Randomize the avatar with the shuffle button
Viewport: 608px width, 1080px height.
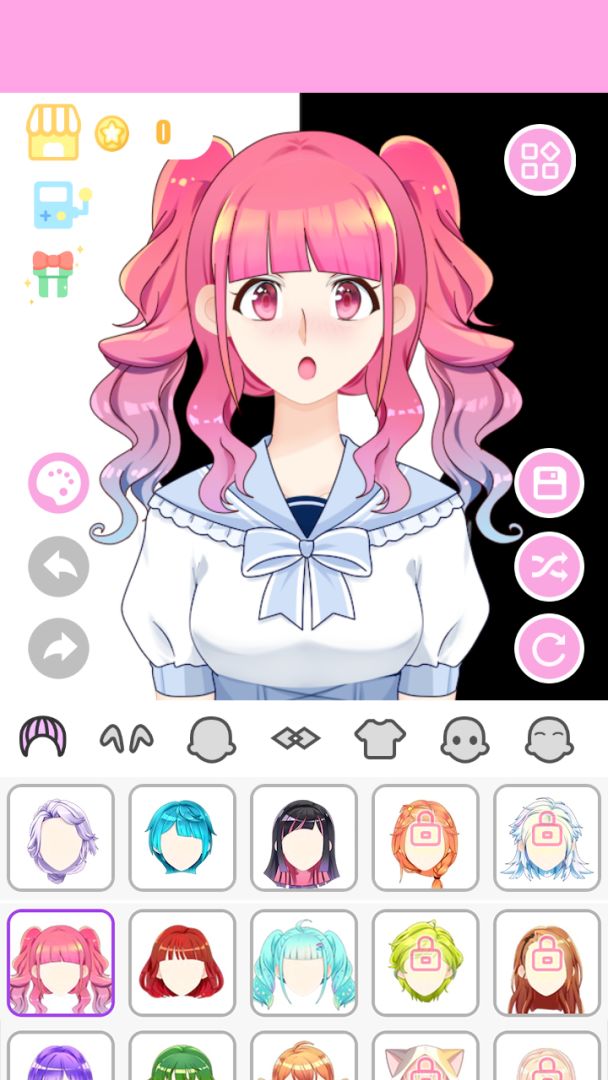coord(549,567)
